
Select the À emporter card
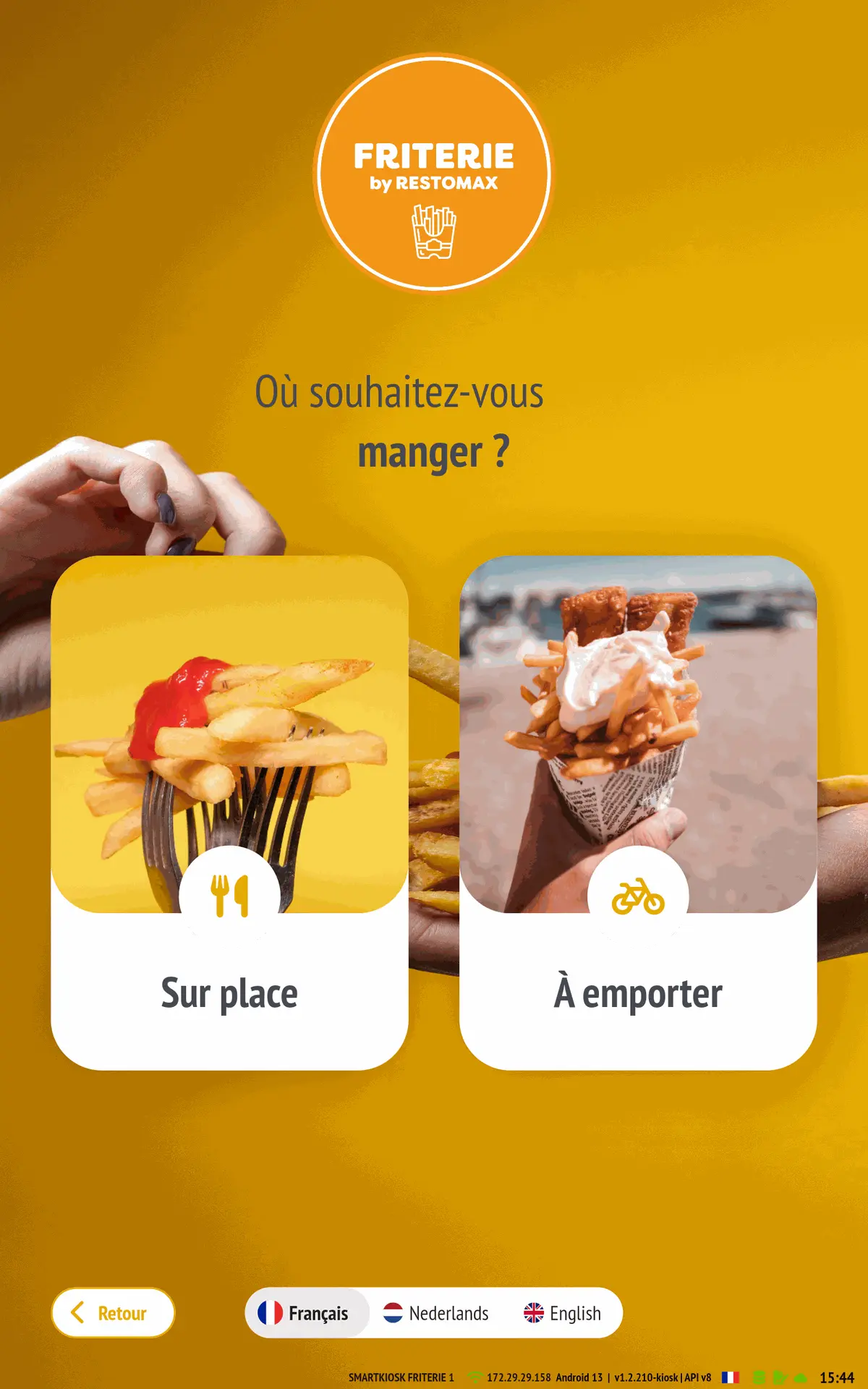(x=638, y=812)
